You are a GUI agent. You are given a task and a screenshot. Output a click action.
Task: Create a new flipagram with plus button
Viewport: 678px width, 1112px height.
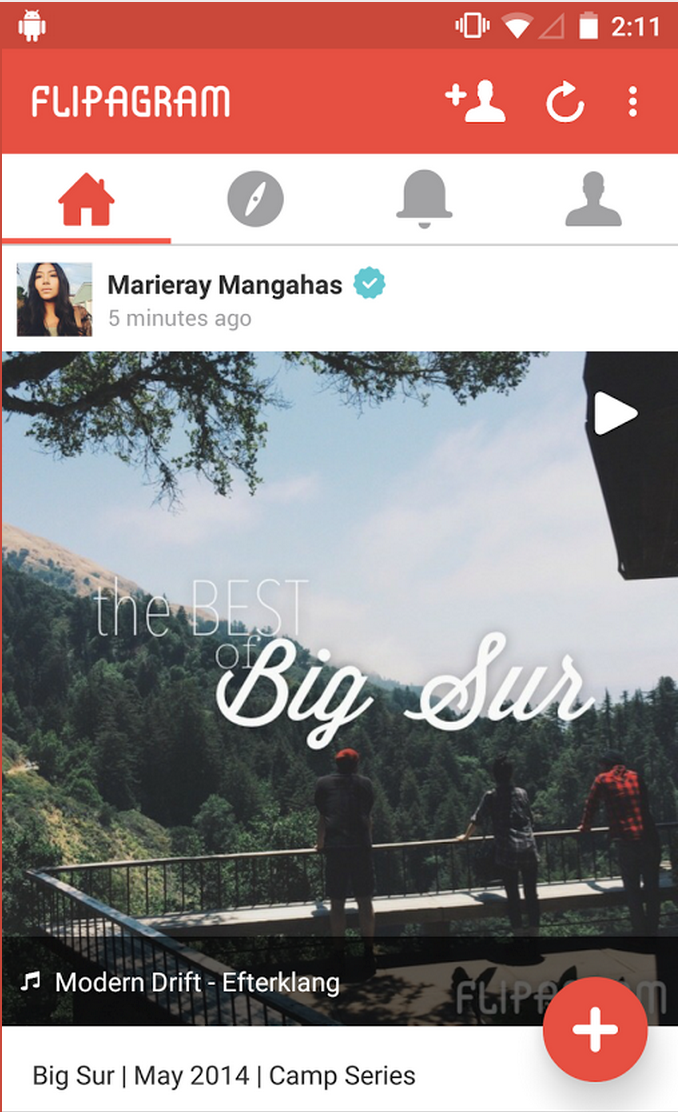[595, 1030]
